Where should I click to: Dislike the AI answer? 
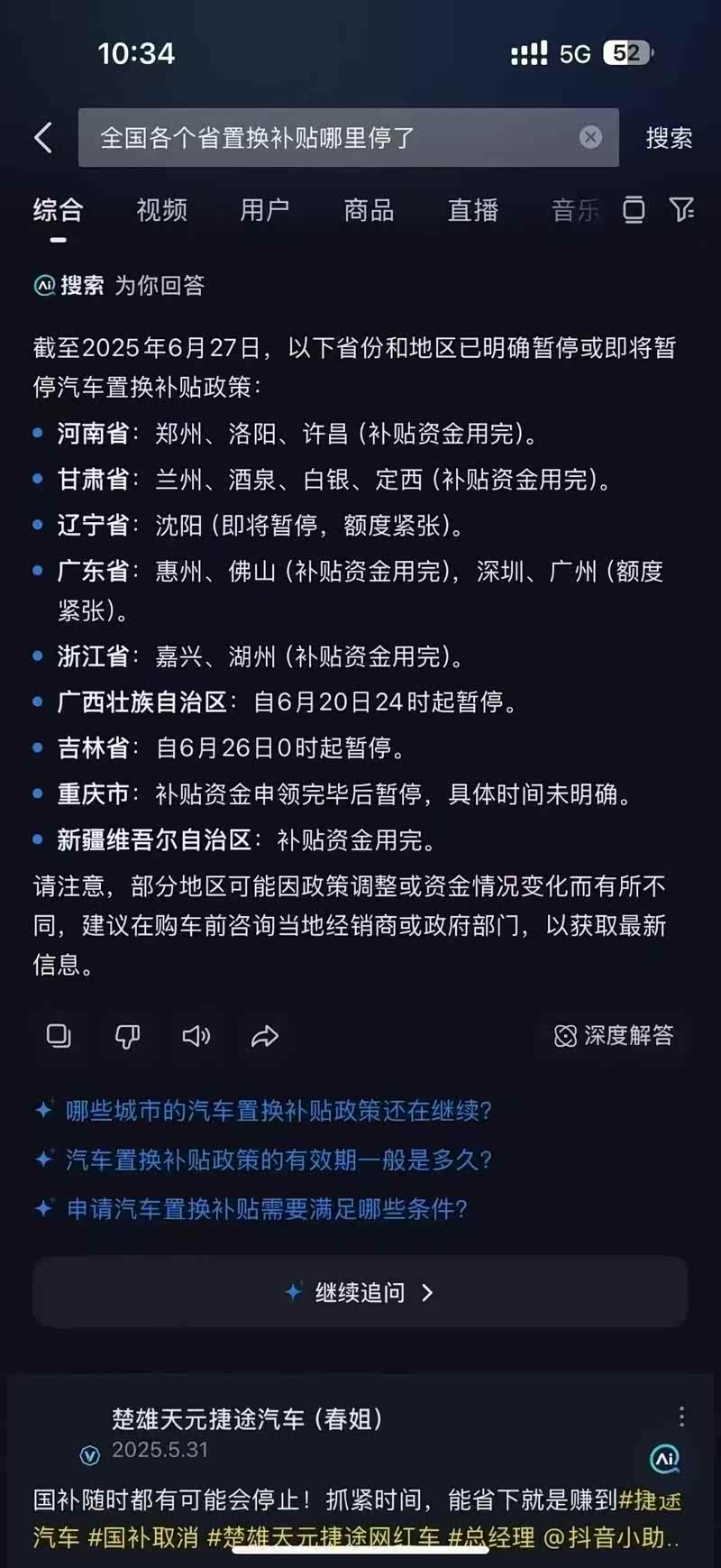point(127,1036)
